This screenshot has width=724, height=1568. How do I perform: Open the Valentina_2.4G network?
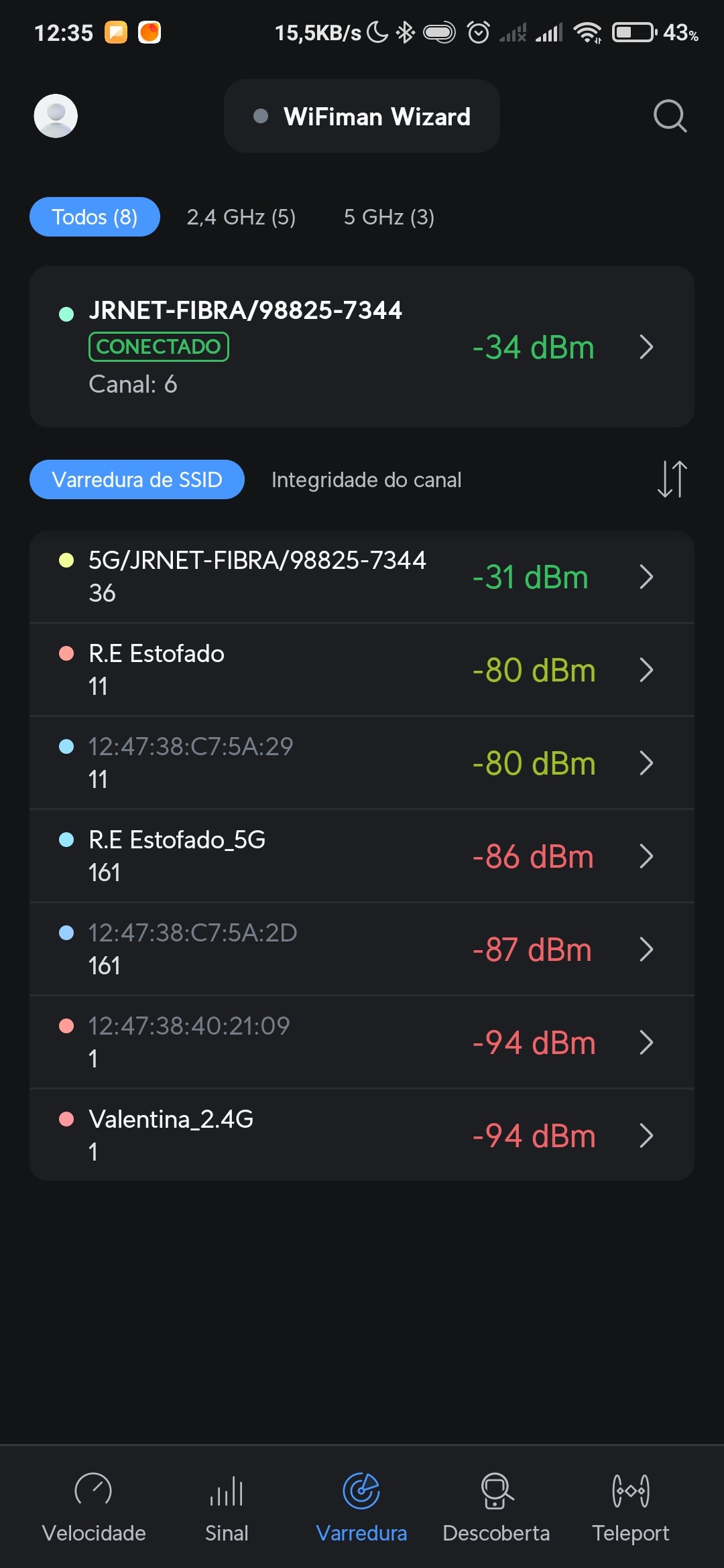pos(362,1136)
